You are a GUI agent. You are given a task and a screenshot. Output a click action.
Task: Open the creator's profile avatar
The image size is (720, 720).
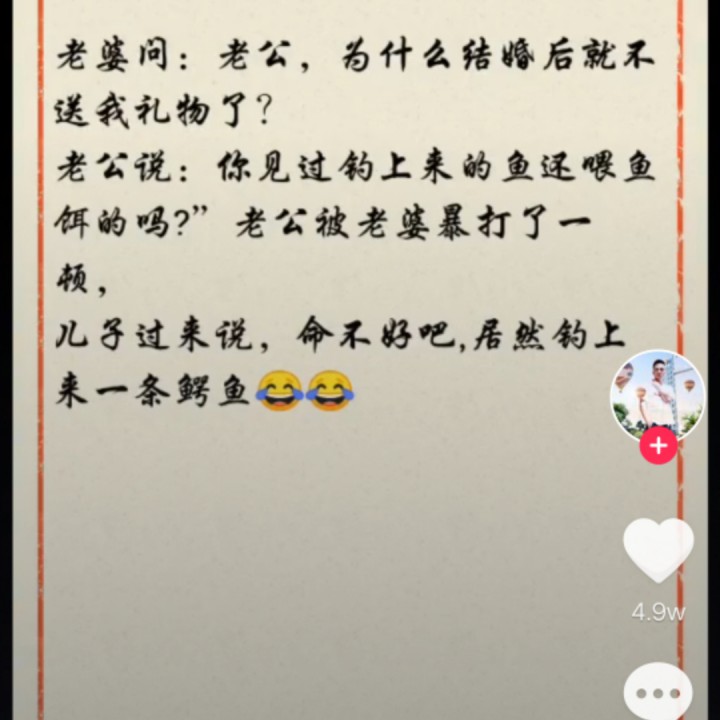(x=658, y=396)
